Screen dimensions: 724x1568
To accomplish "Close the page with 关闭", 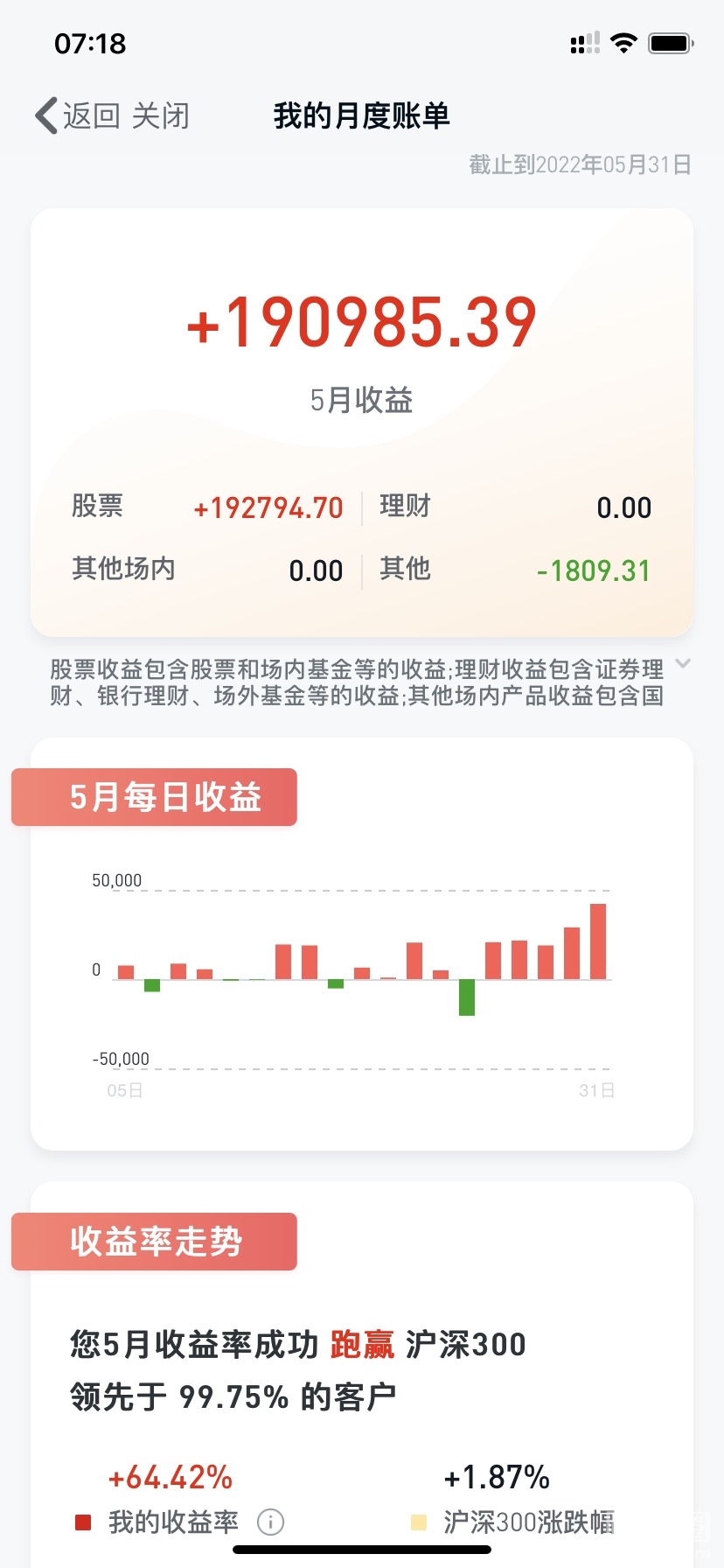I will 161,115.
